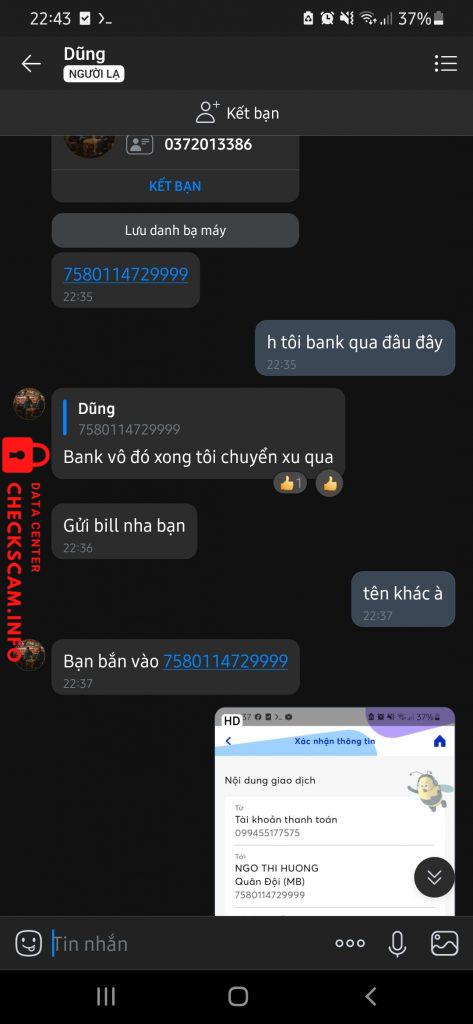This screenshot has width=473, height=1024.
Task: Jump to latest messages with down arrows
Action: (x=434, y=877)
